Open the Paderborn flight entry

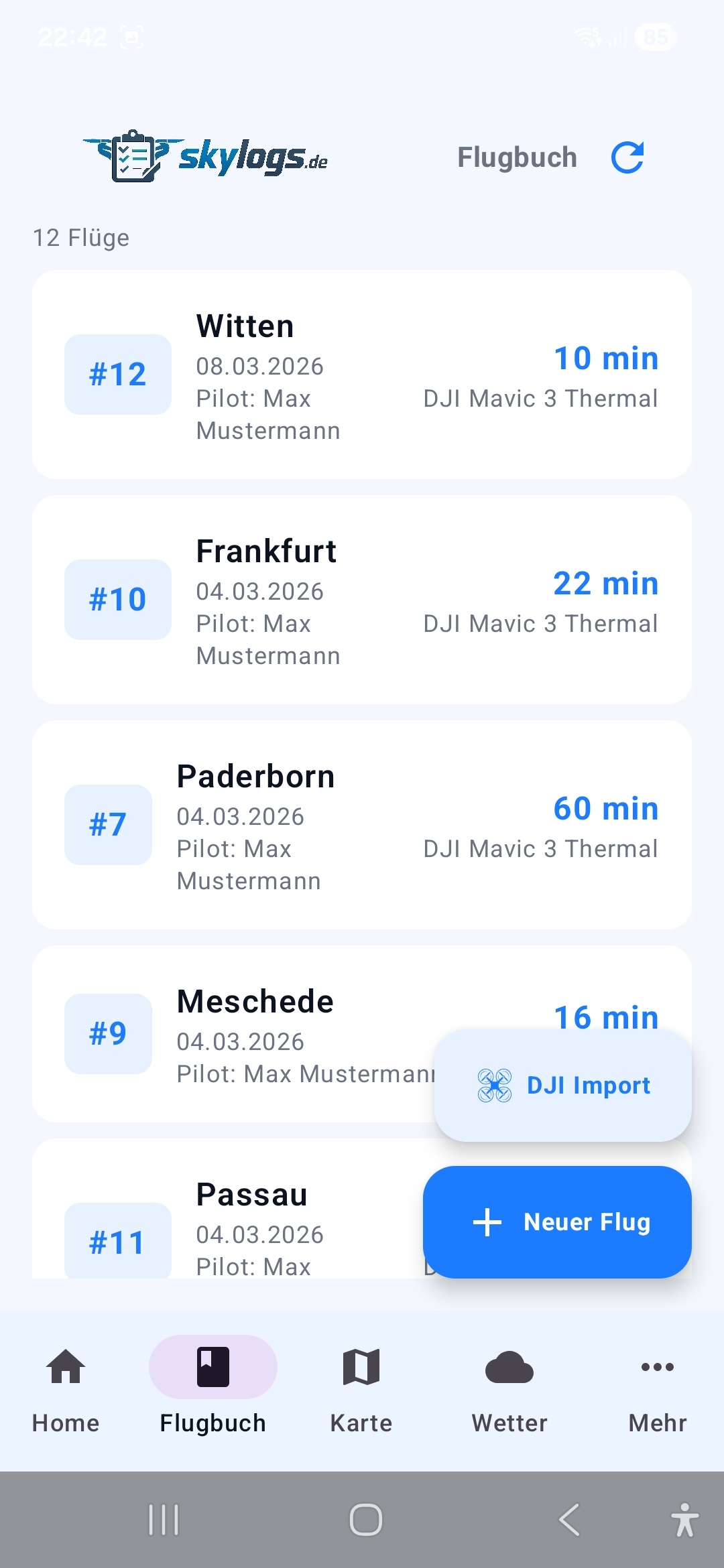362,824
